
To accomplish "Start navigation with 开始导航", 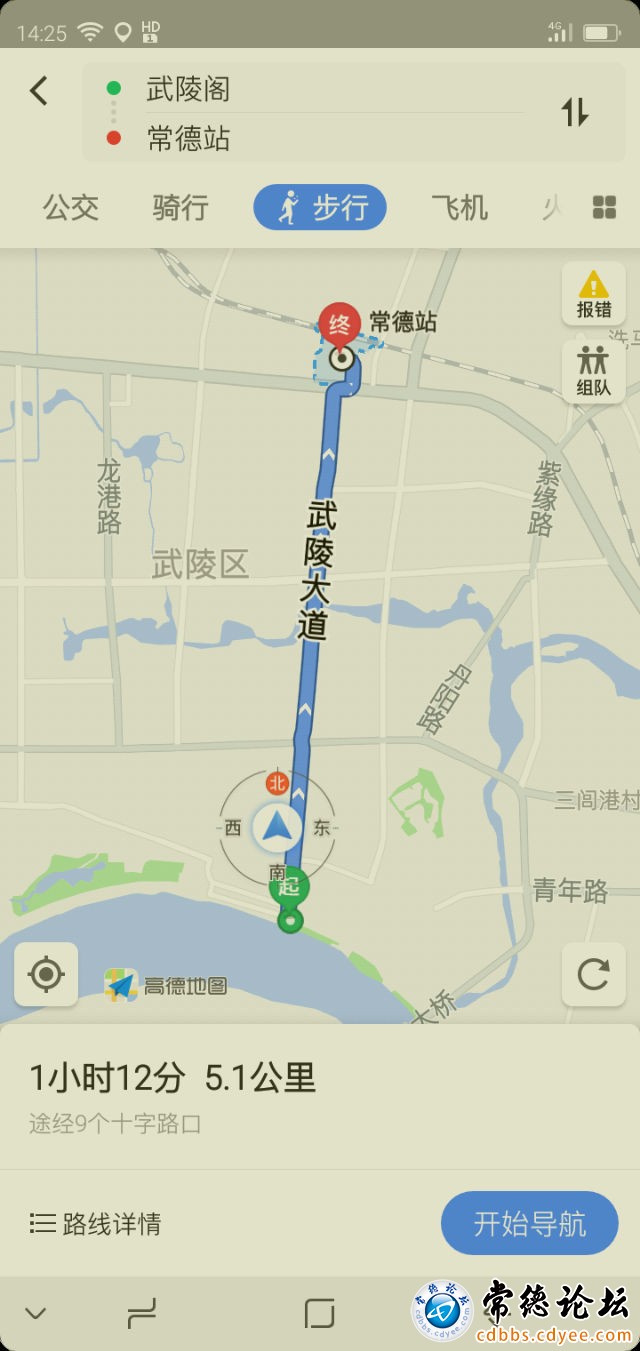I will [x=529, y=1223].
